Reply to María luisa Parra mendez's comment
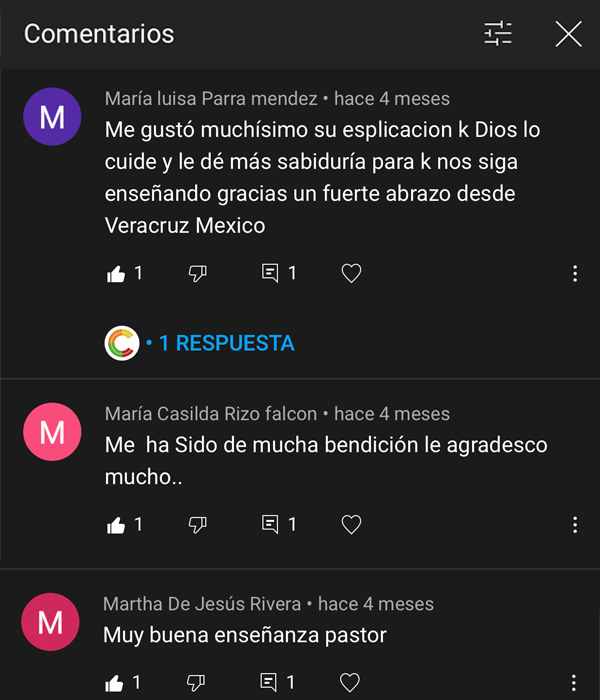600x700 pixels. [x=270, y=273]
